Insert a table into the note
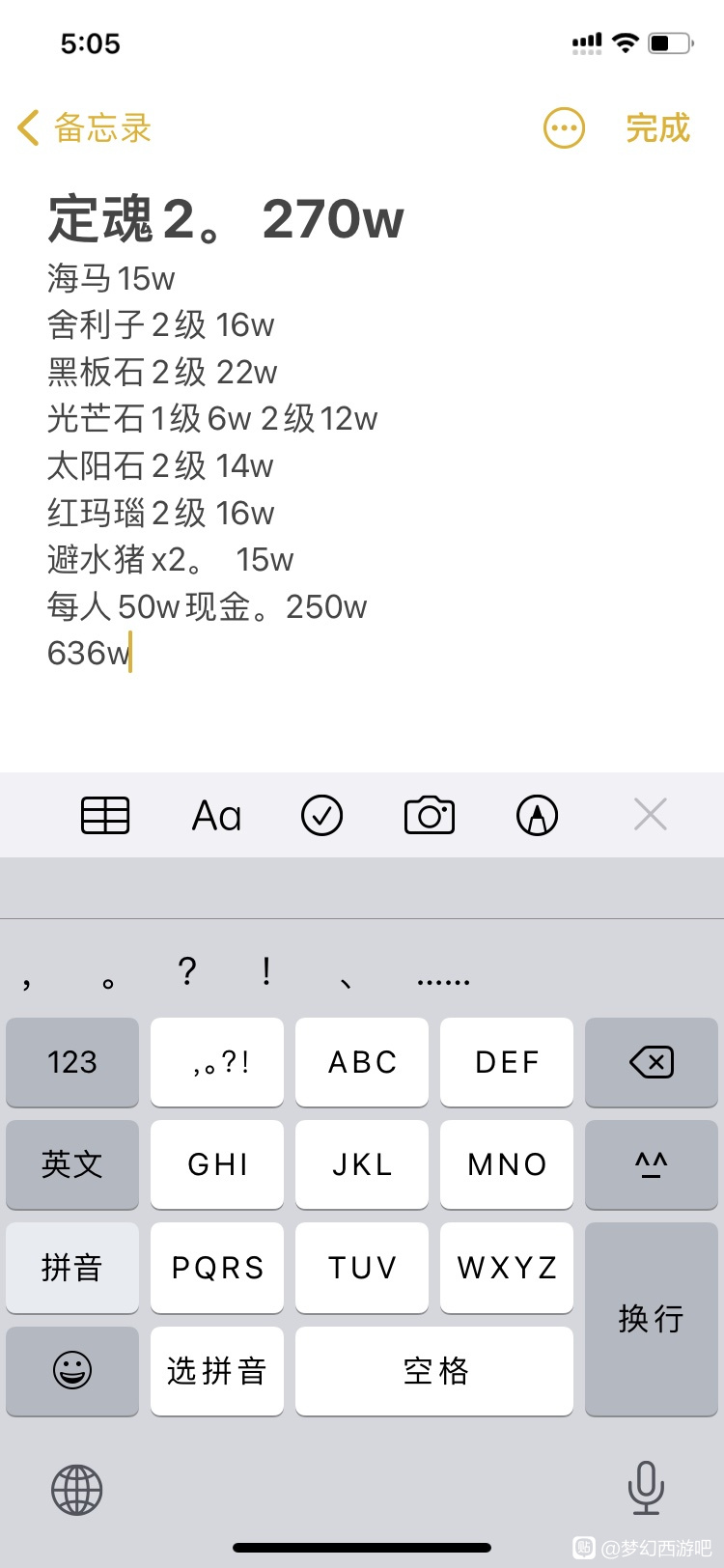The width and height of the screenshot is (724, 1568). pos(105,816)
